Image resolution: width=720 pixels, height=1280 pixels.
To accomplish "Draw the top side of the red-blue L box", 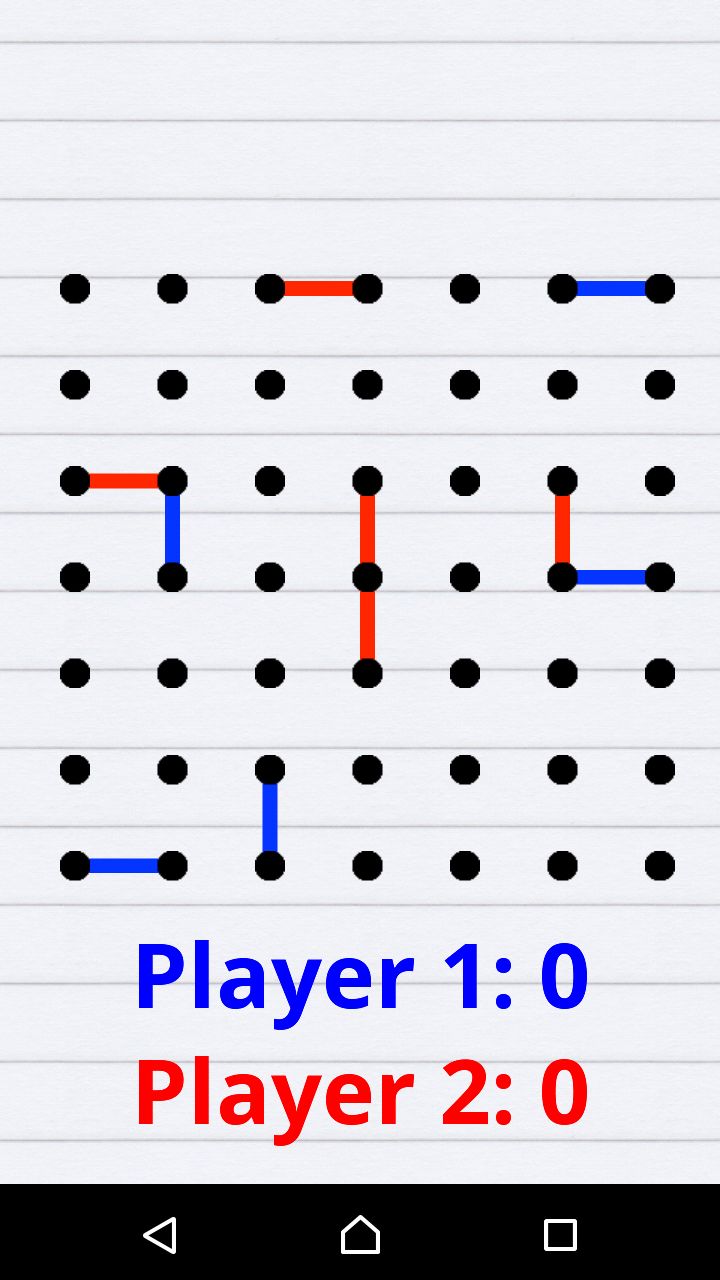I will click(x=611, y=481).
